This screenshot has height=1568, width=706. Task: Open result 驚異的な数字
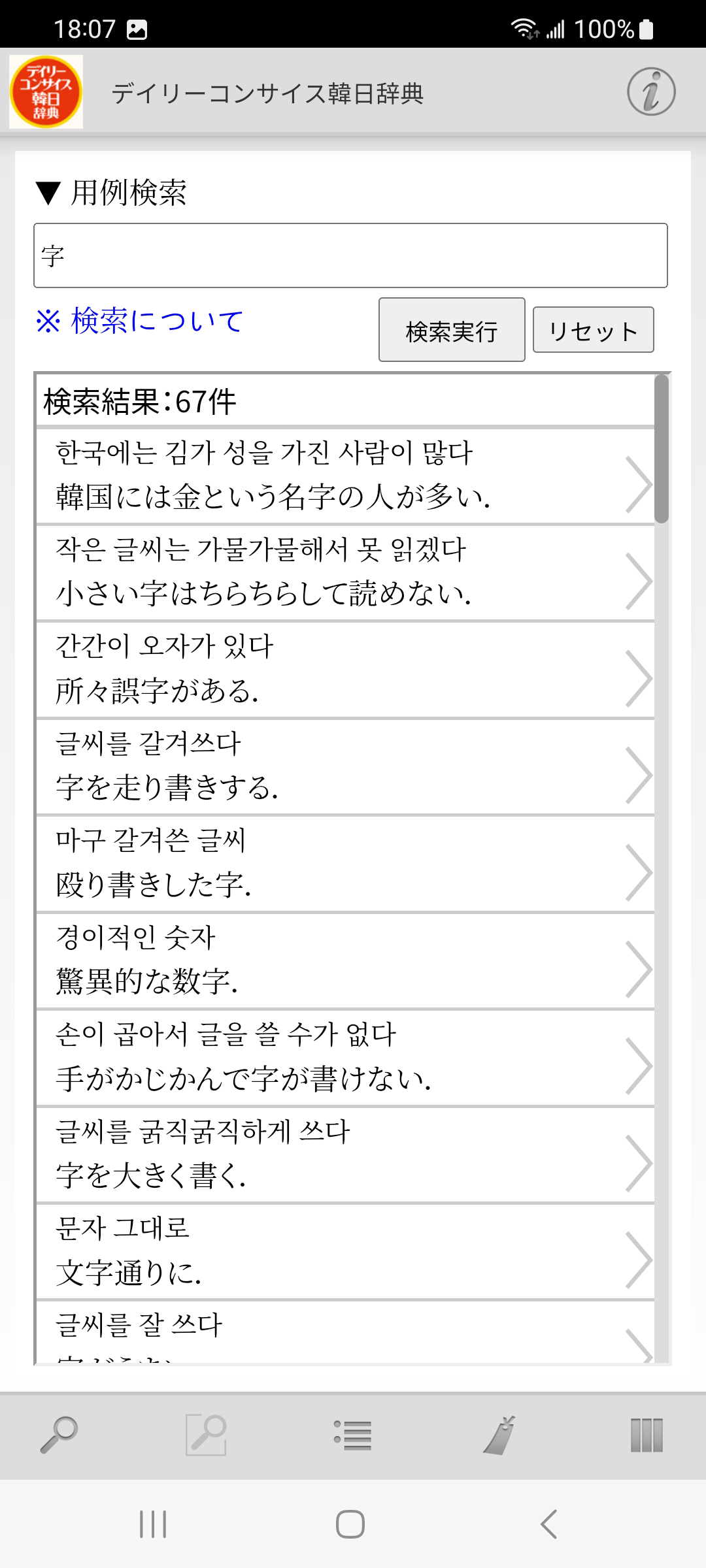(x=345, y=960)
